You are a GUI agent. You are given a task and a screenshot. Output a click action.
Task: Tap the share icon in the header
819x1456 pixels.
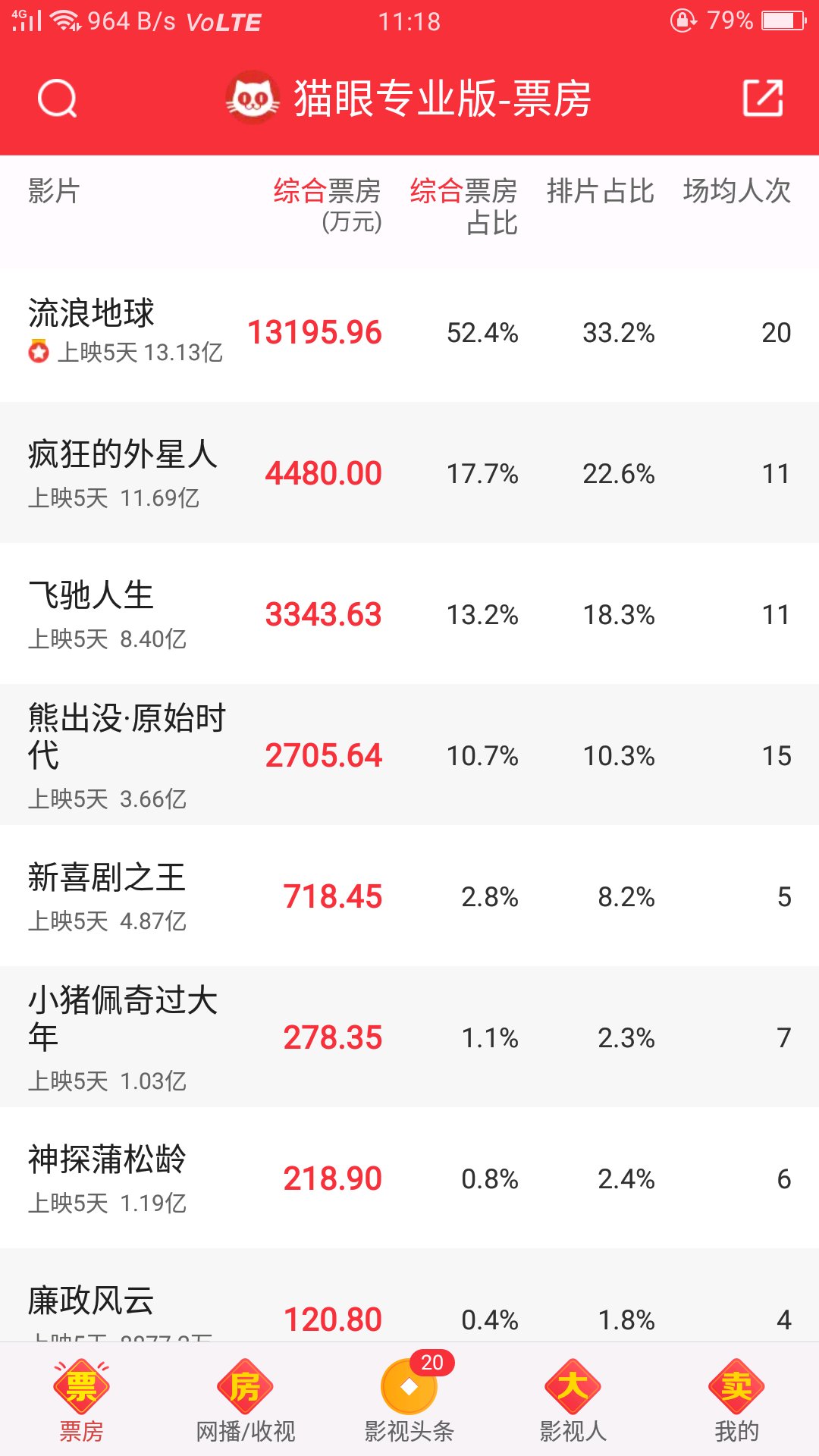pos(762,98)
